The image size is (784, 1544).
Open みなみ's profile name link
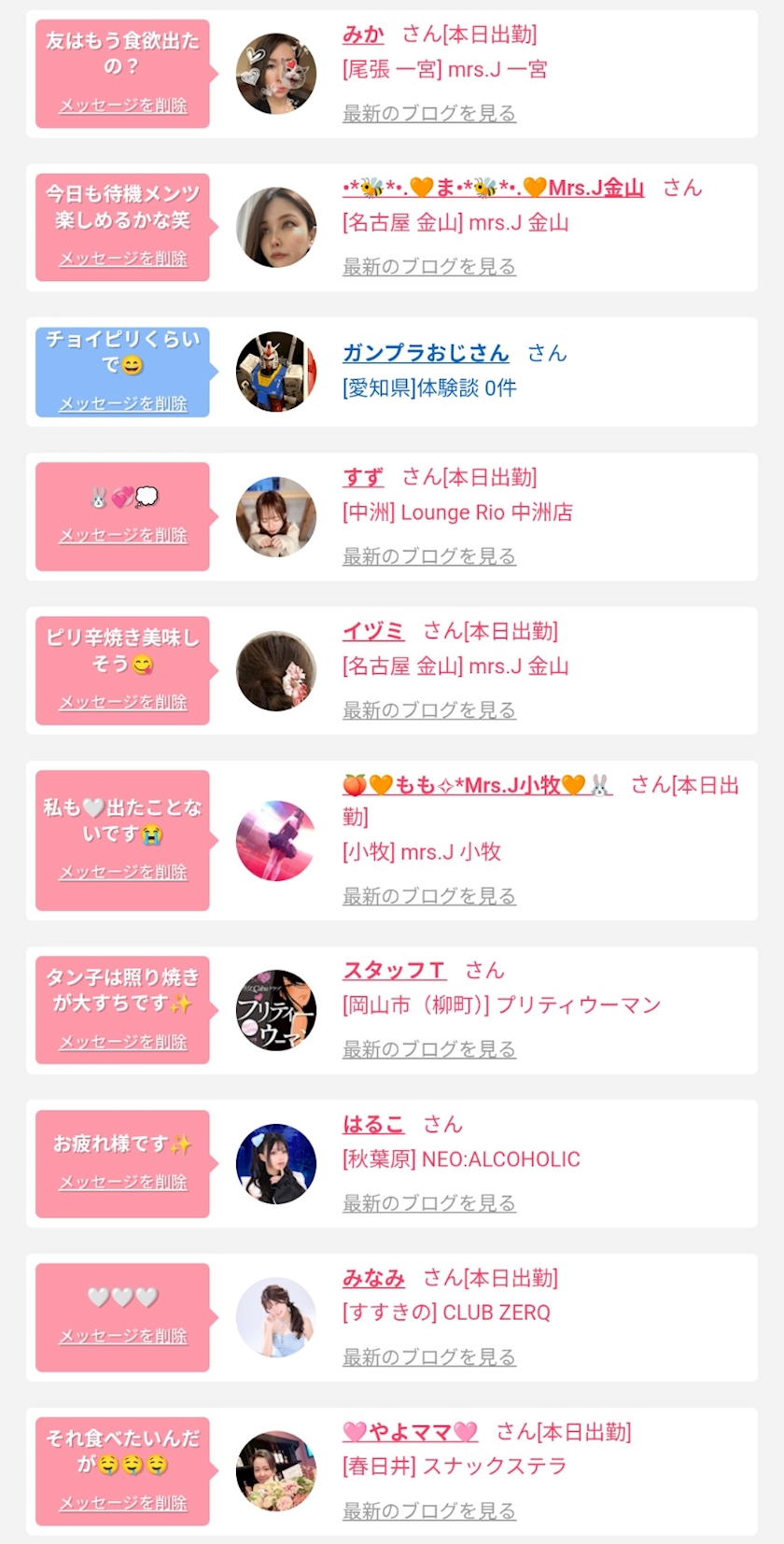(x=373, y=1278)
